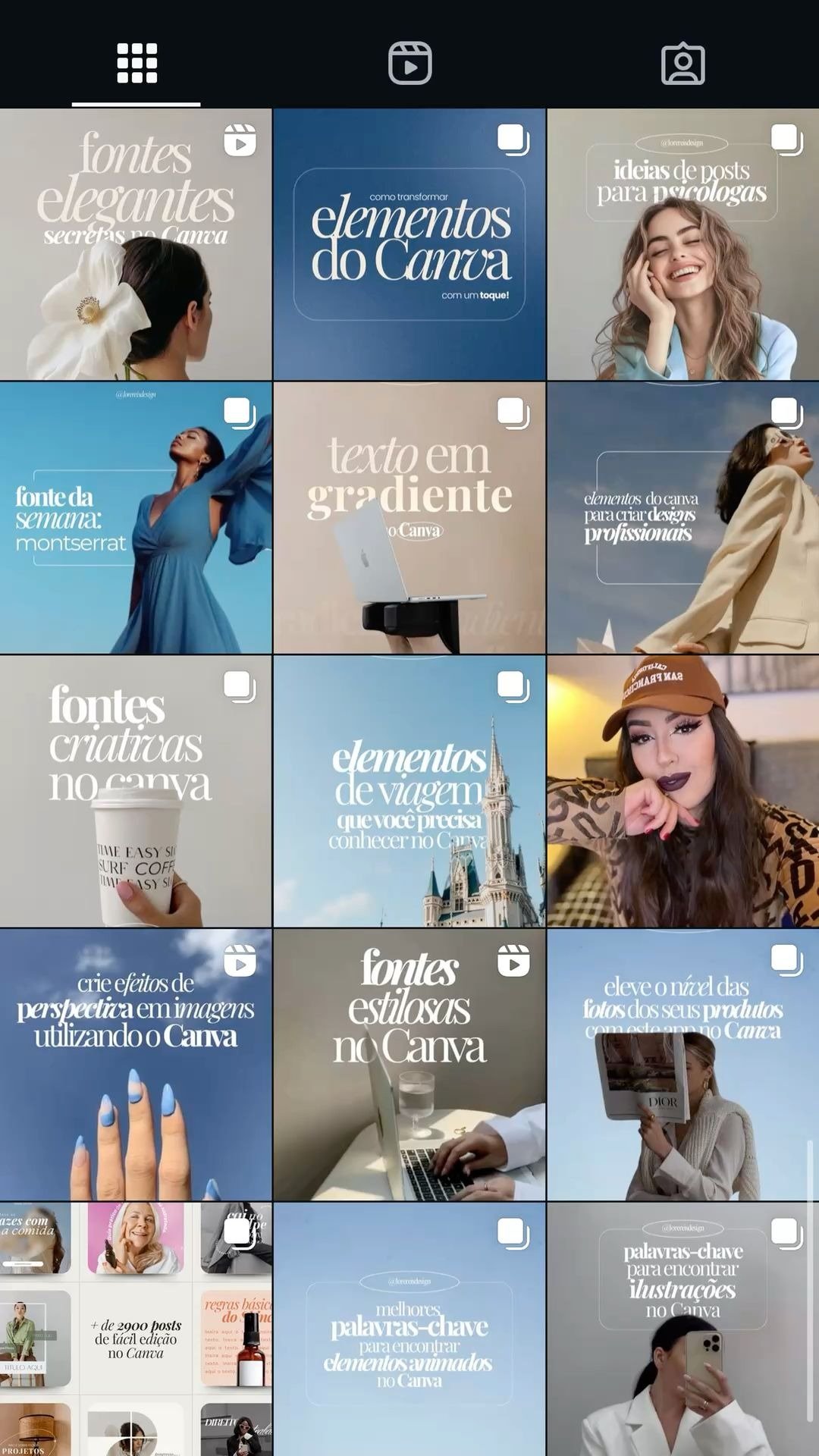Open the 'fonte da semana: montserrat' post
Viewport: 819px width, 1456px height.
136,518
